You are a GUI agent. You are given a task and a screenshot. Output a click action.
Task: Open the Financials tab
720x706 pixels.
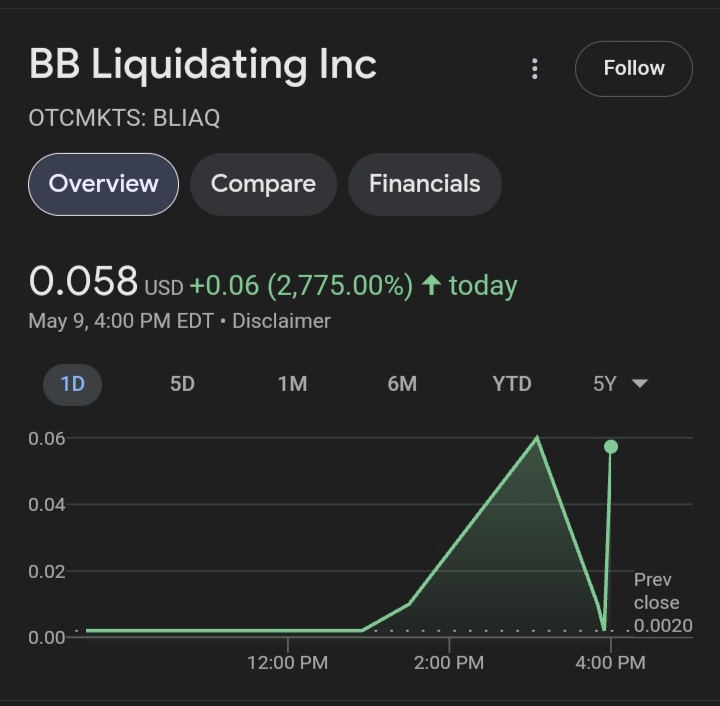(x=424, y=184)
